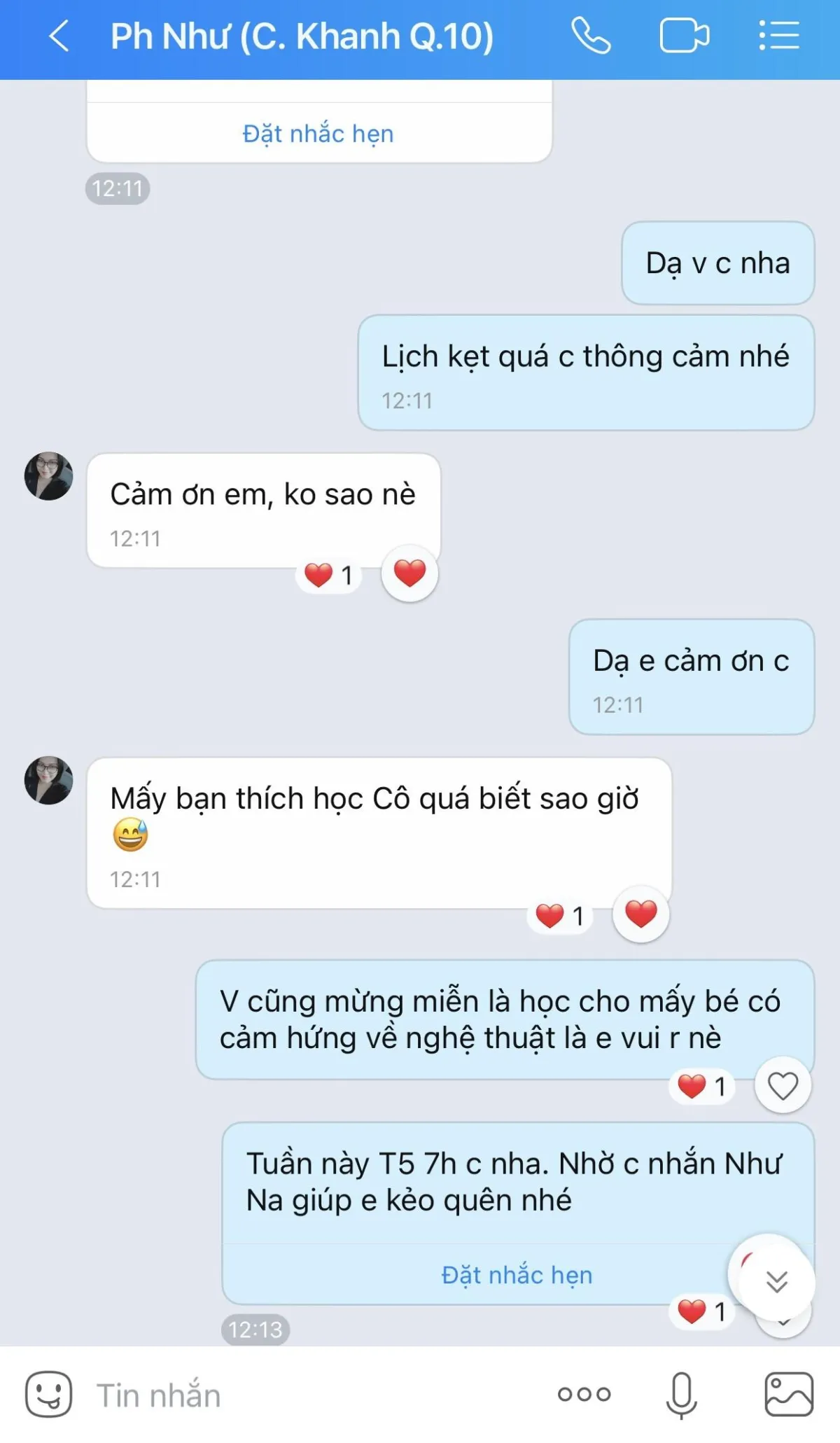This screenshot has height=1443, width=840.
Task: Jump to the latest messages
Action: [x=773, y=1280]
